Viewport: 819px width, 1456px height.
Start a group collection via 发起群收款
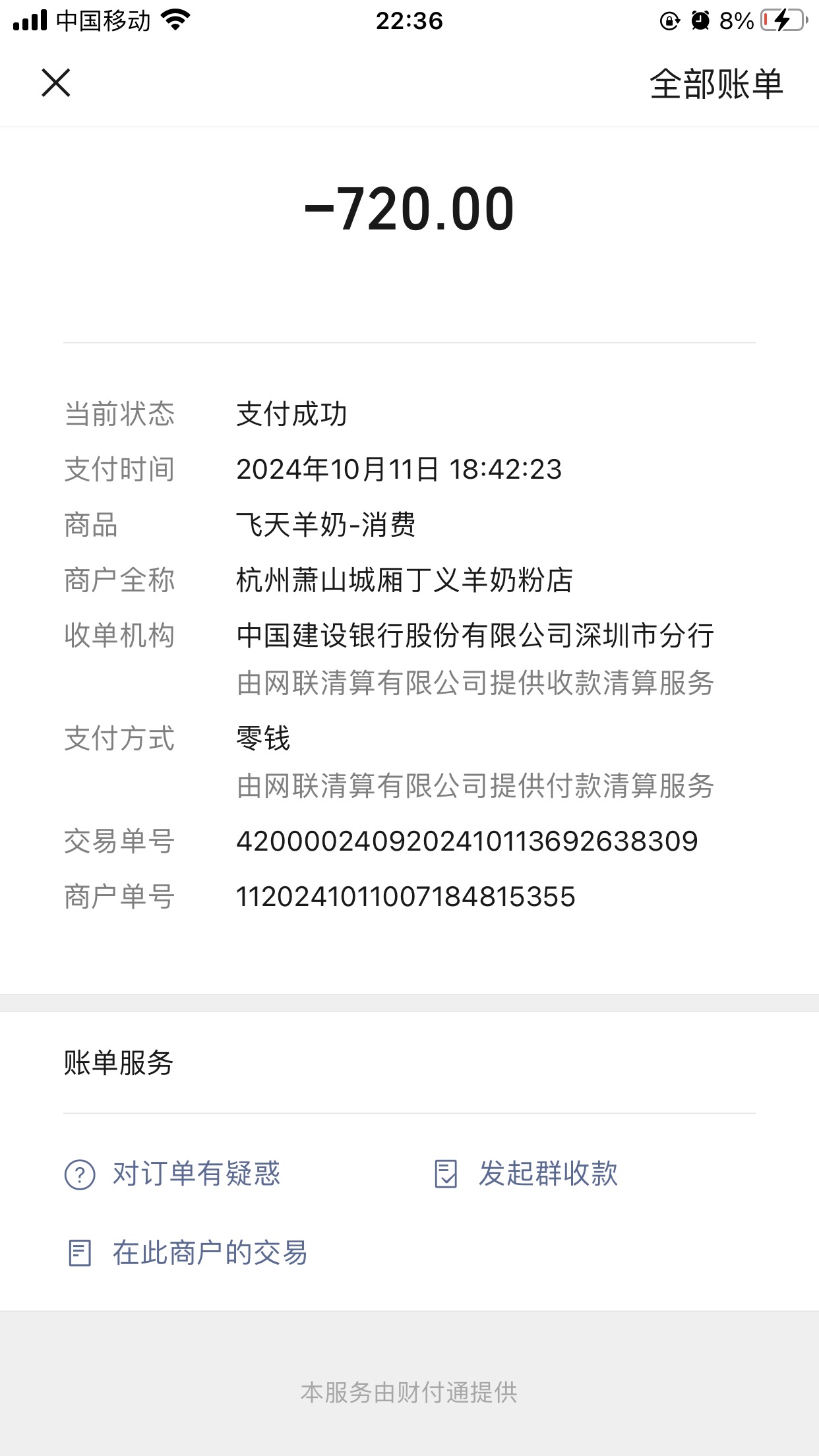click(x=526, y=1174)
